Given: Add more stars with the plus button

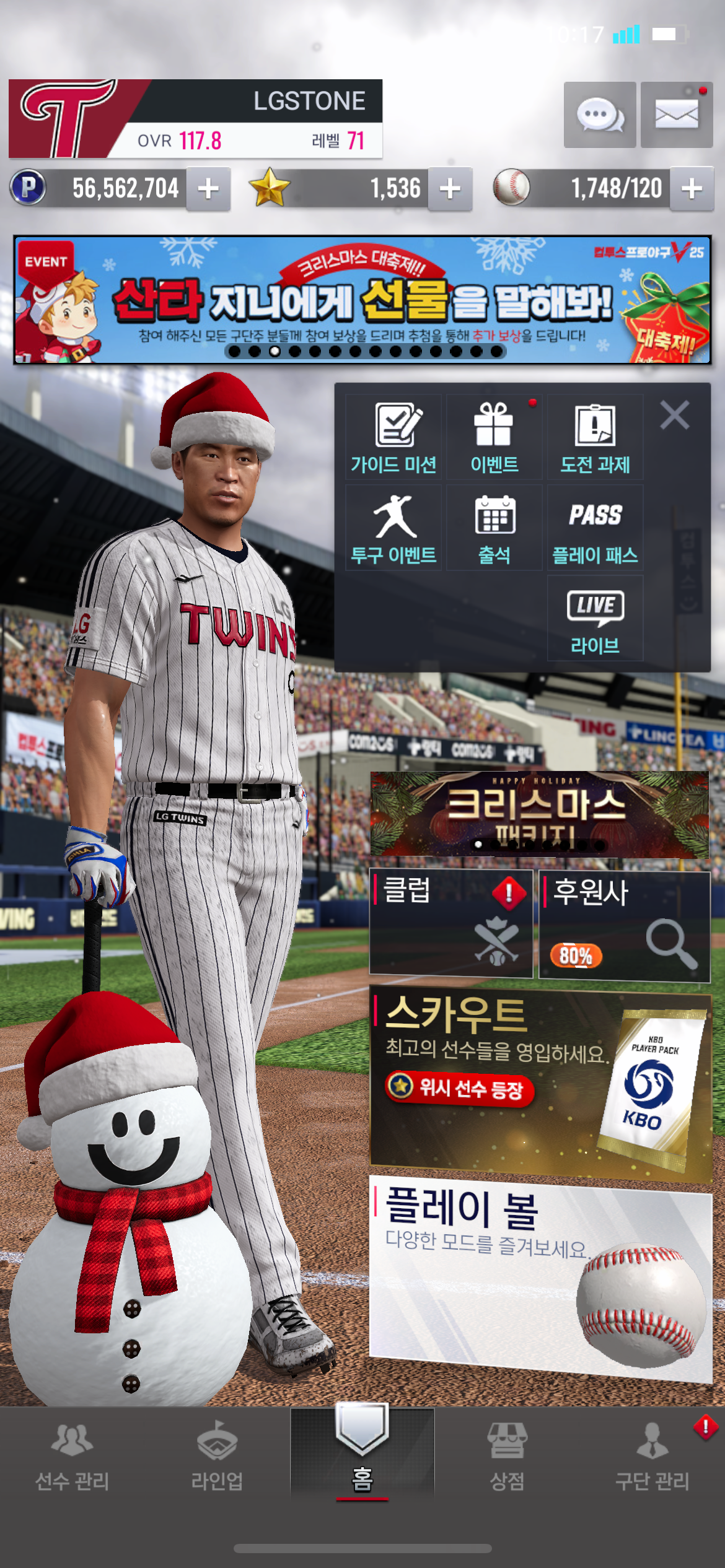Looking at the screenshot, I should 450,189.
